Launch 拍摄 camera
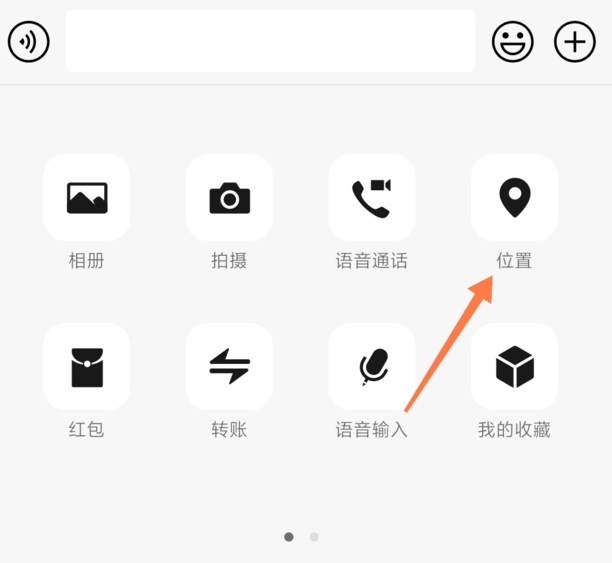 pos(229,198)
